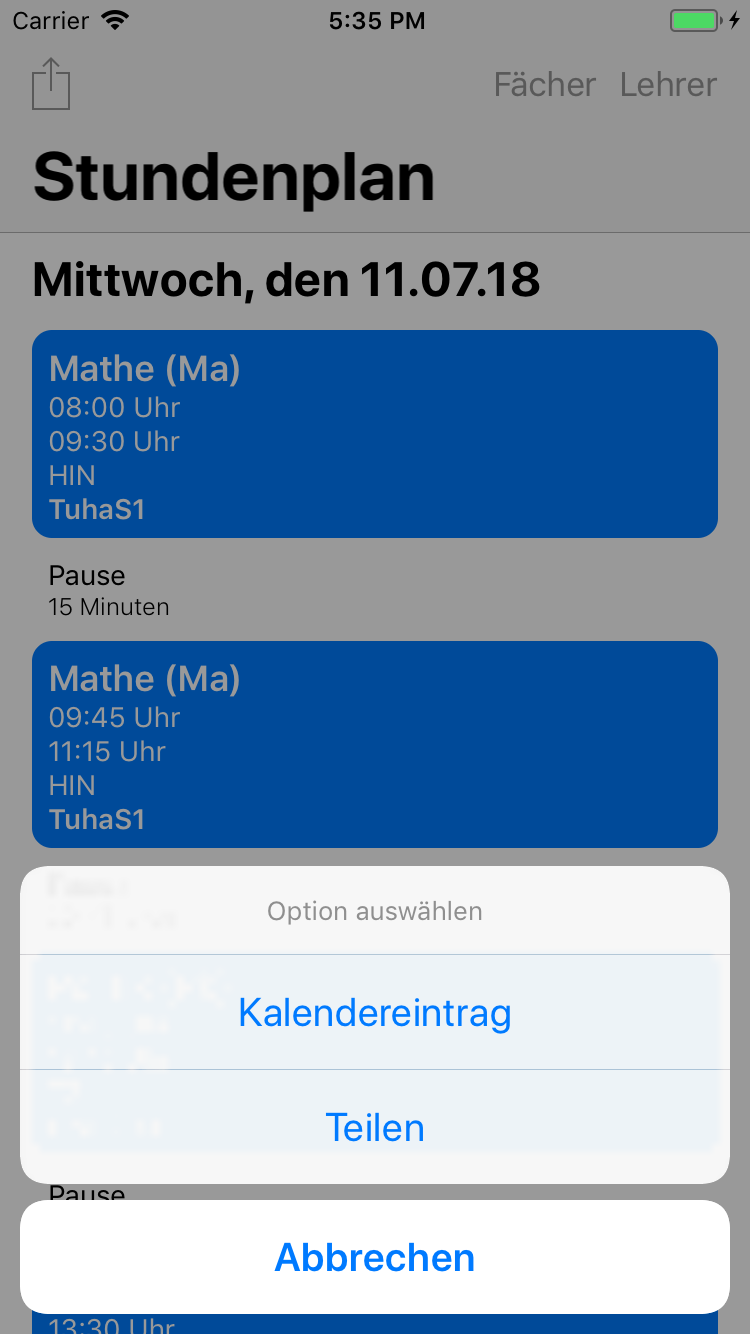Select the Kalendereintrag option

pos(375,1012)
